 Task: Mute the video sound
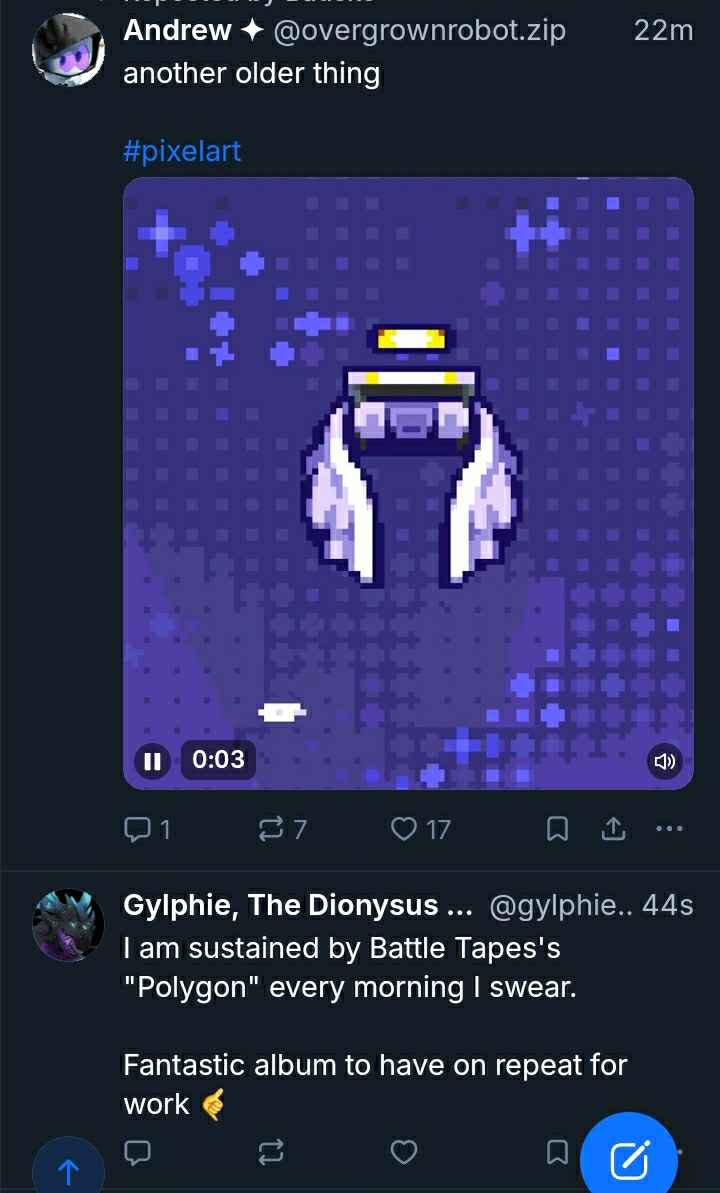(x=665, y=761)
